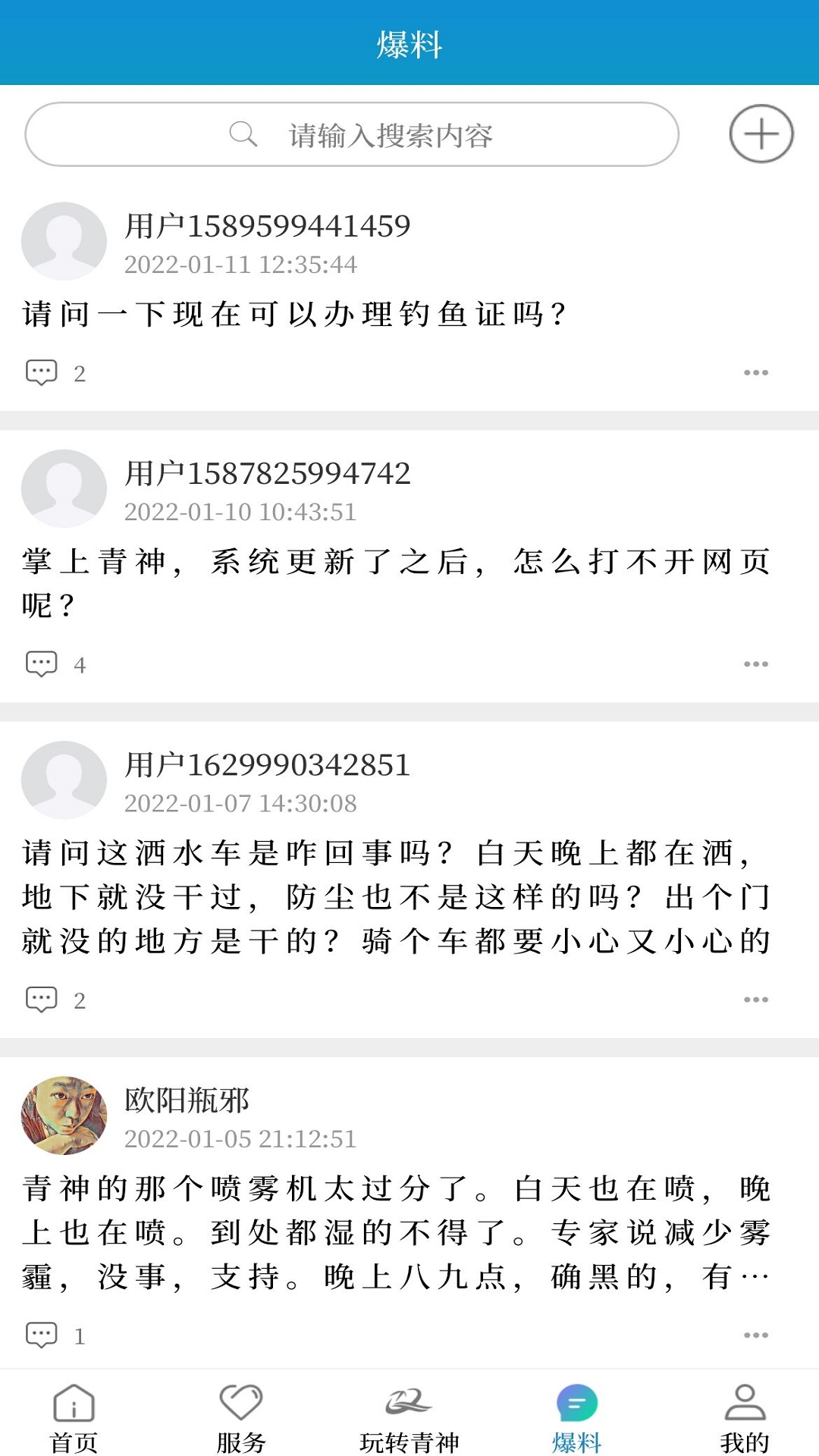Open more options on the 洒水车 post

tap(755, 999)
